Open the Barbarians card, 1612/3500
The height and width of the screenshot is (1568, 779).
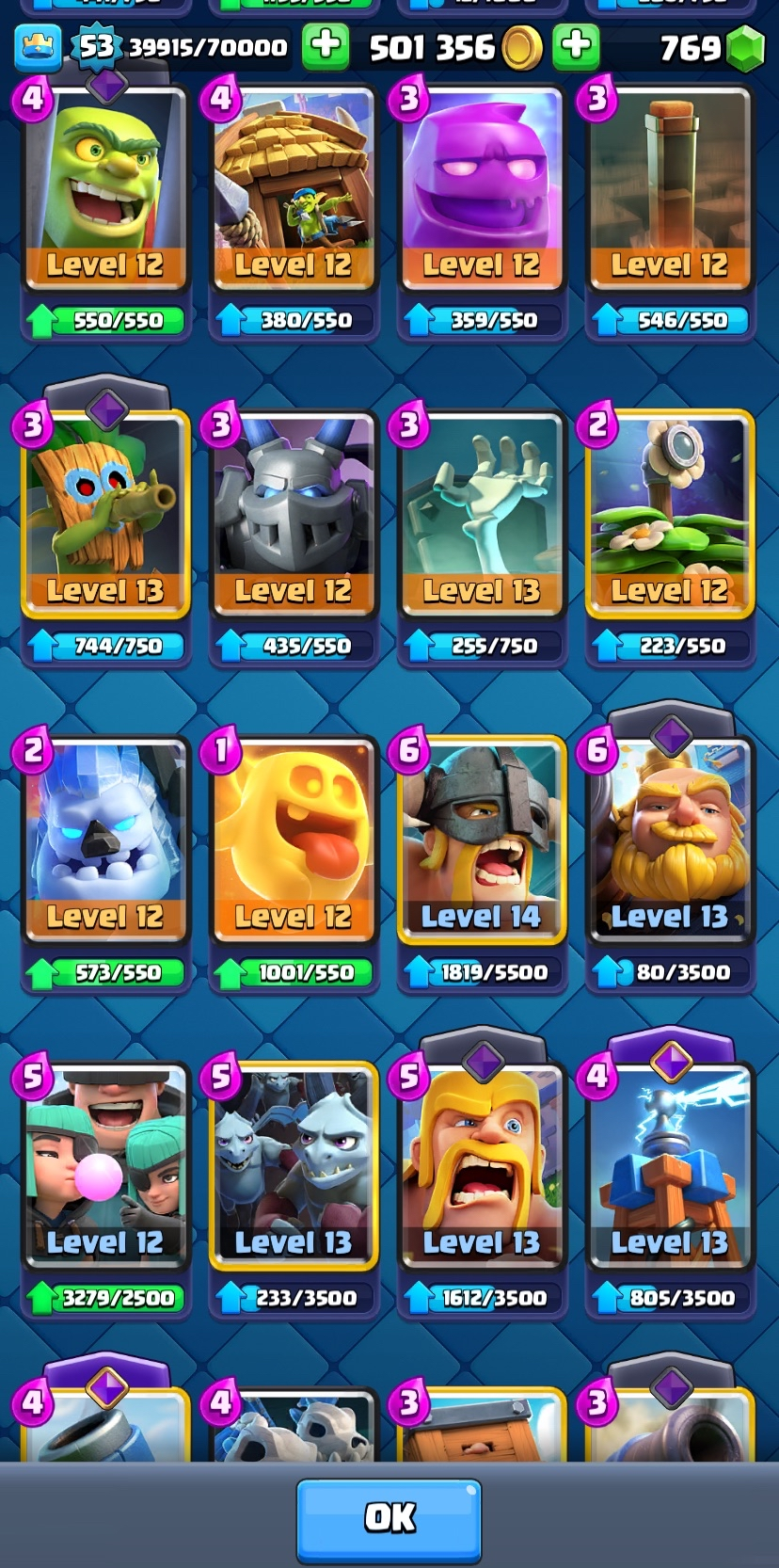tap(481, 1165)
